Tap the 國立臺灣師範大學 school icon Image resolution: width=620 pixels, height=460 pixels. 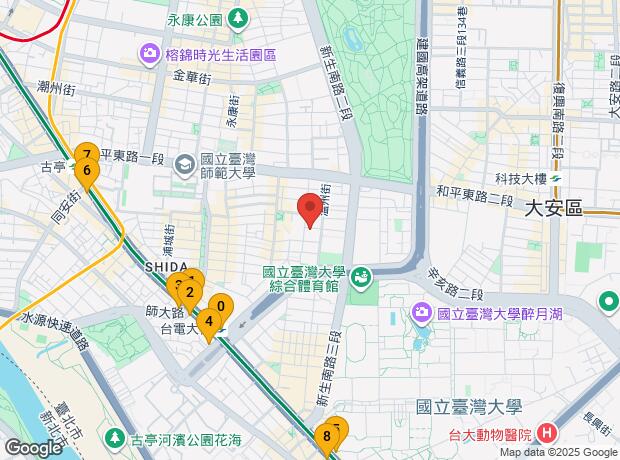[x=185, y=163]
